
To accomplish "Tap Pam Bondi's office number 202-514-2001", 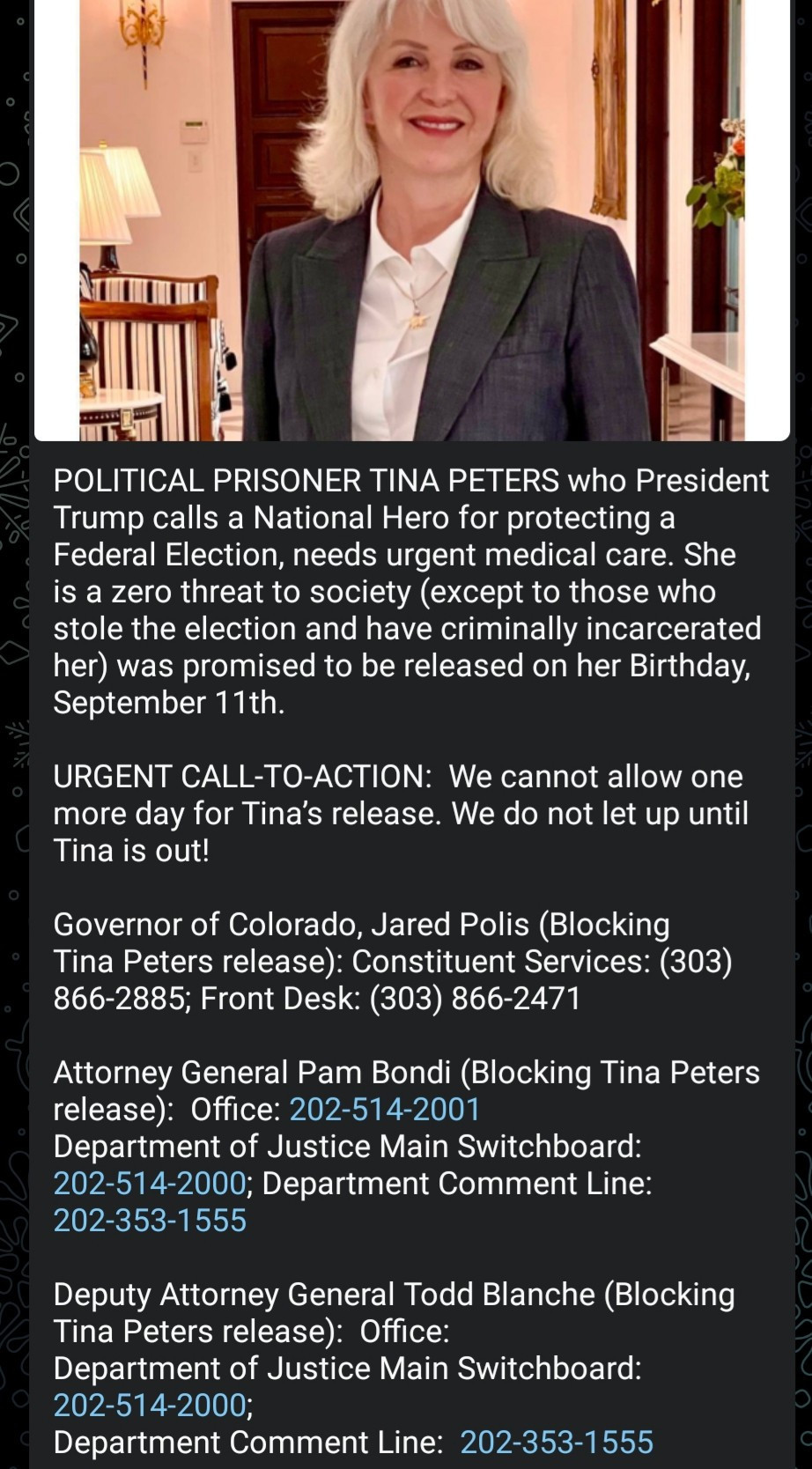I will 385,1109.
